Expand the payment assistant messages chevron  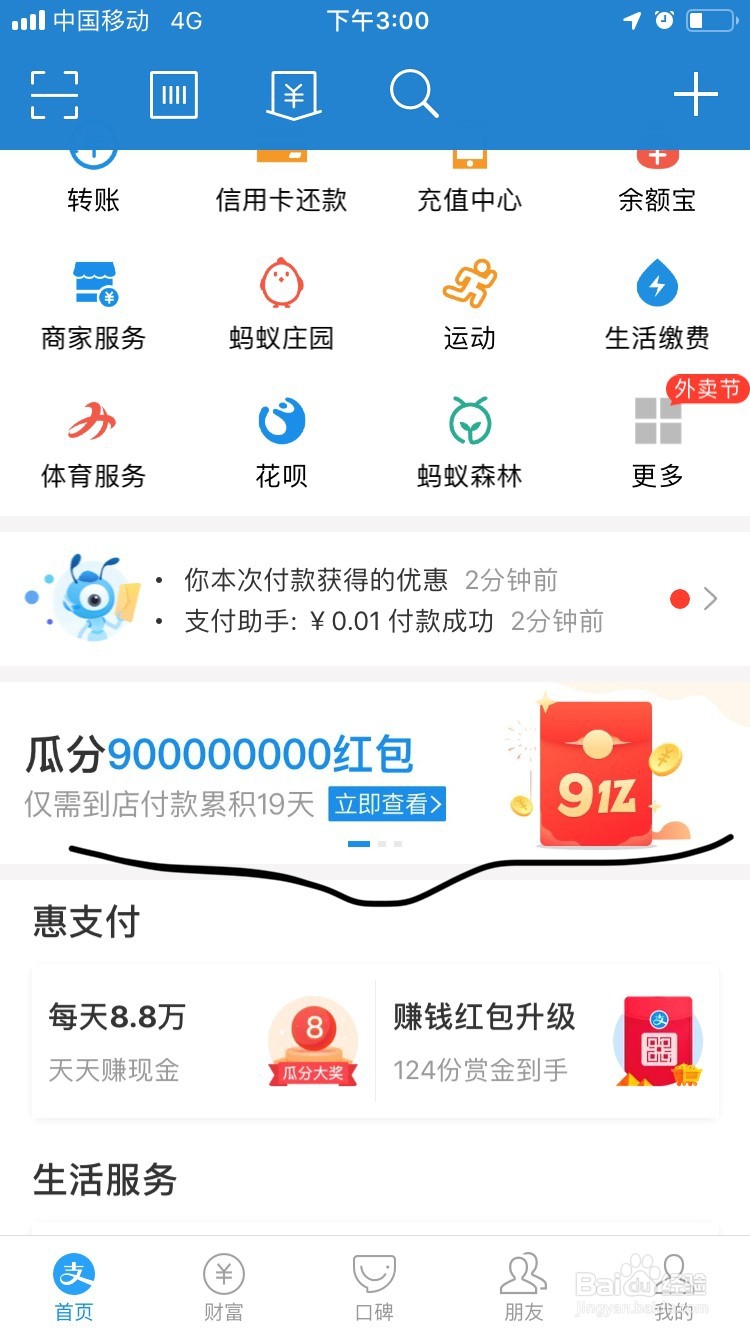[x=712, y=598]
